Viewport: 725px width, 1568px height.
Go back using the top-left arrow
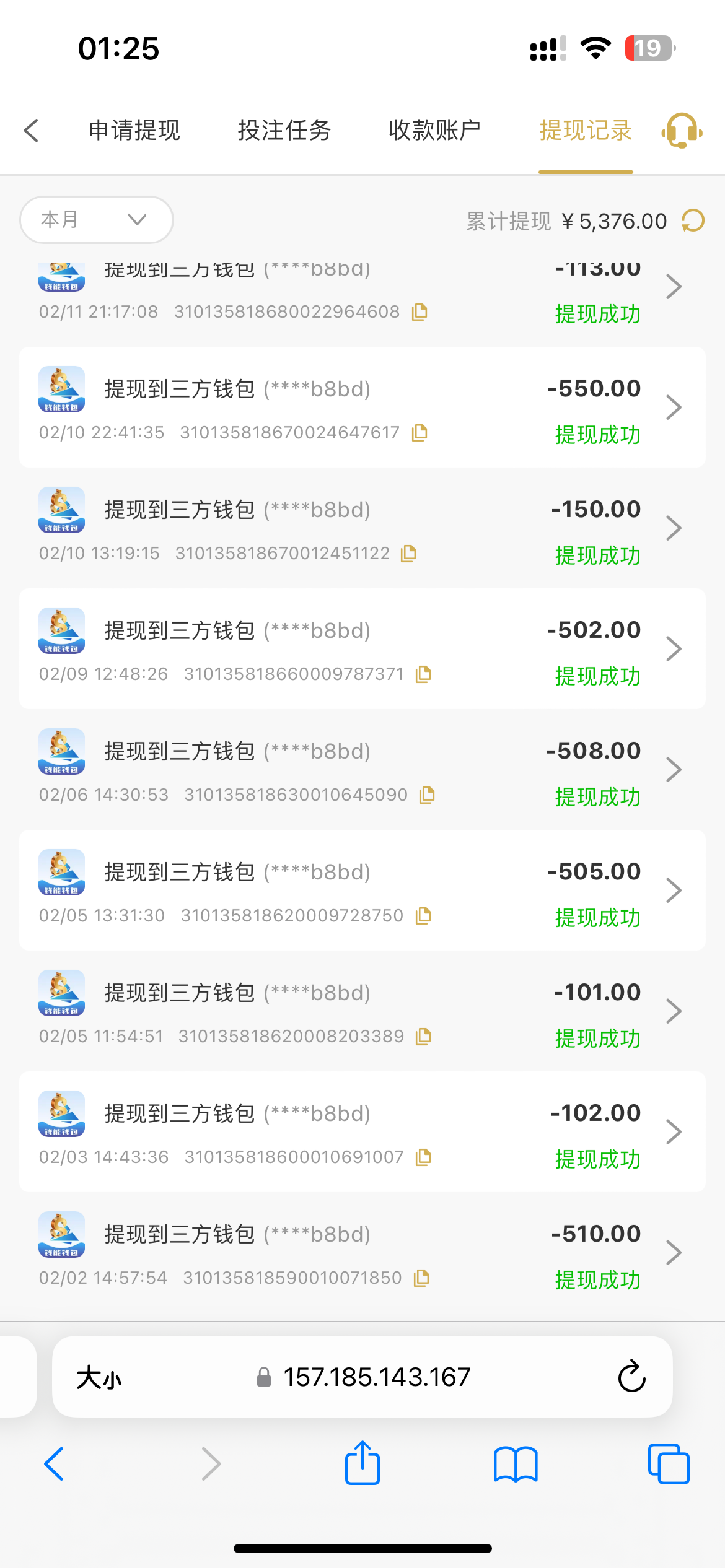click(32, 131)
